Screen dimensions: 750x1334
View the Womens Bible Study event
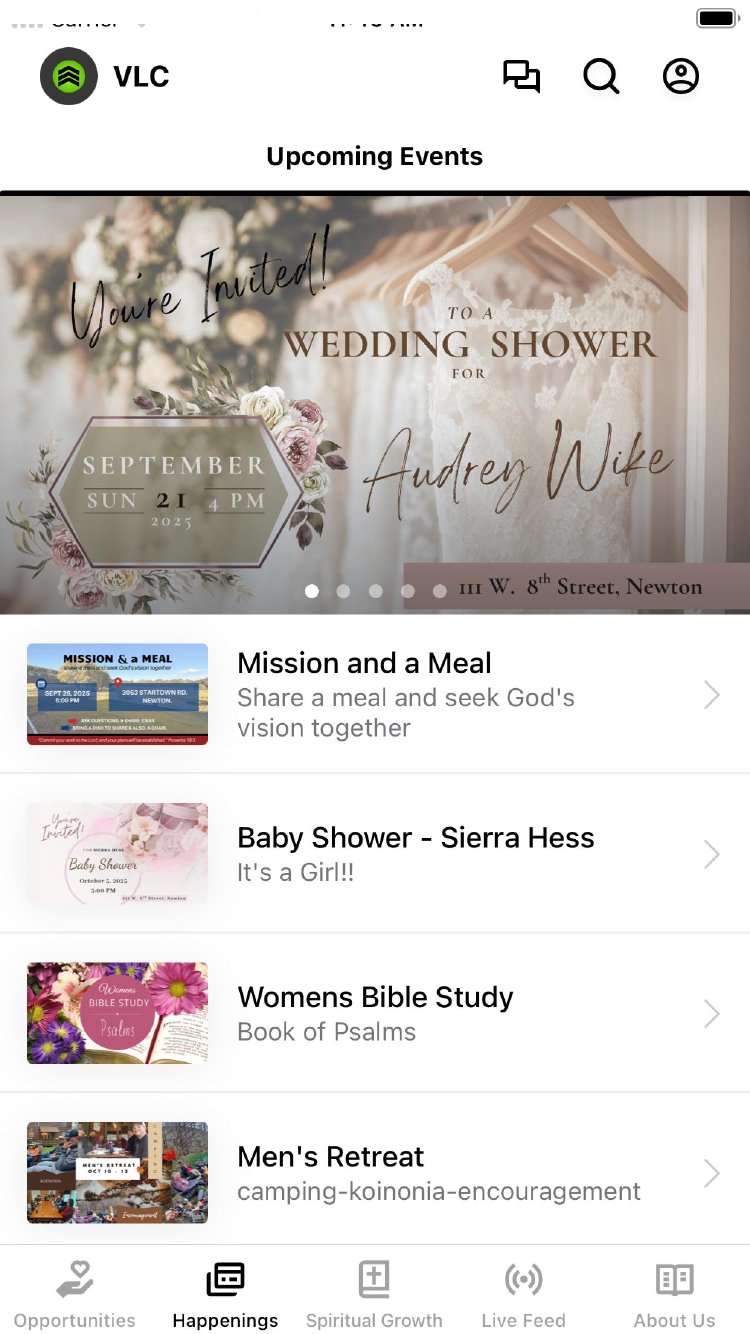375,1013
